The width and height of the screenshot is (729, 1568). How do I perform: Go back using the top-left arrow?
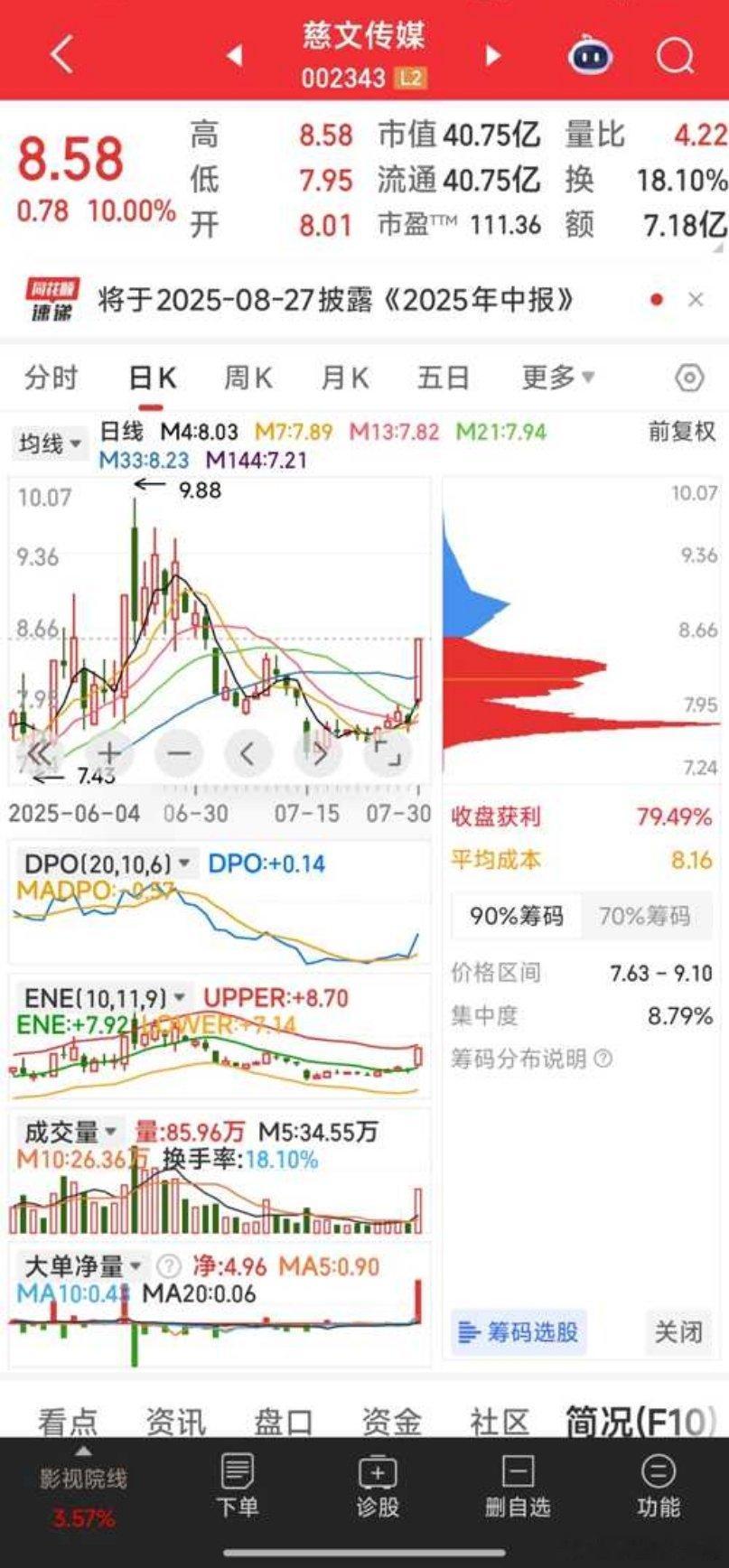[x=61, y=56]
